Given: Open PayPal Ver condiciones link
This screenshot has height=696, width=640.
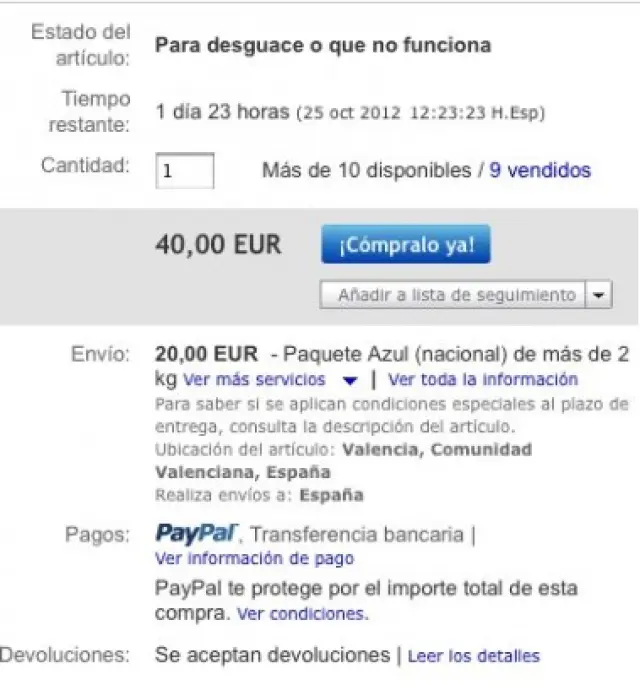Looking at the screenshot, I should [x=303, y=612].
